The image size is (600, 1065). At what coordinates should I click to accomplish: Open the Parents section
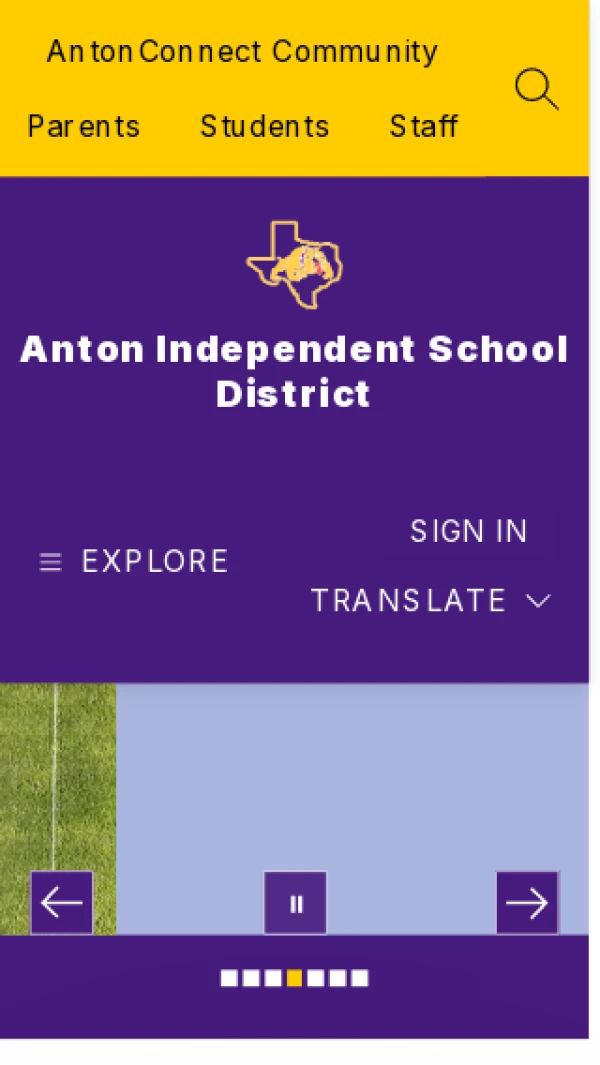click(x=83, y=126)
